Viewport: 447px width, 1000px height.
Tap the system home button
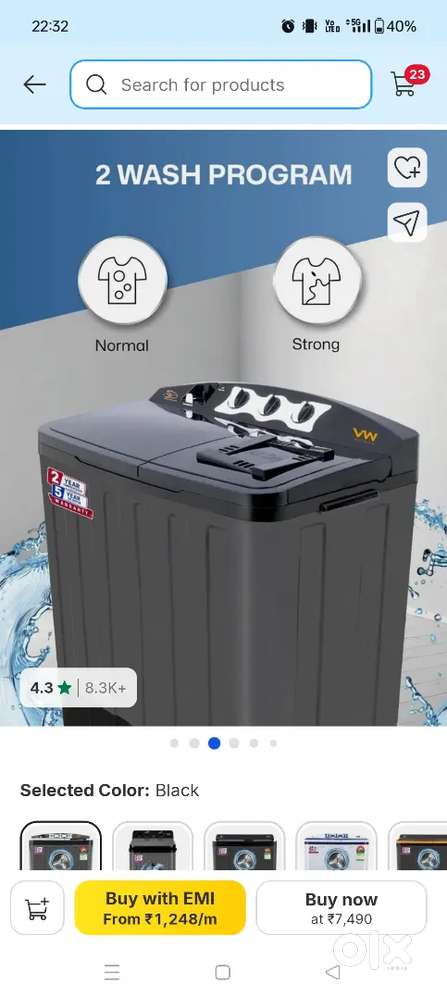[x=223, y=972]
